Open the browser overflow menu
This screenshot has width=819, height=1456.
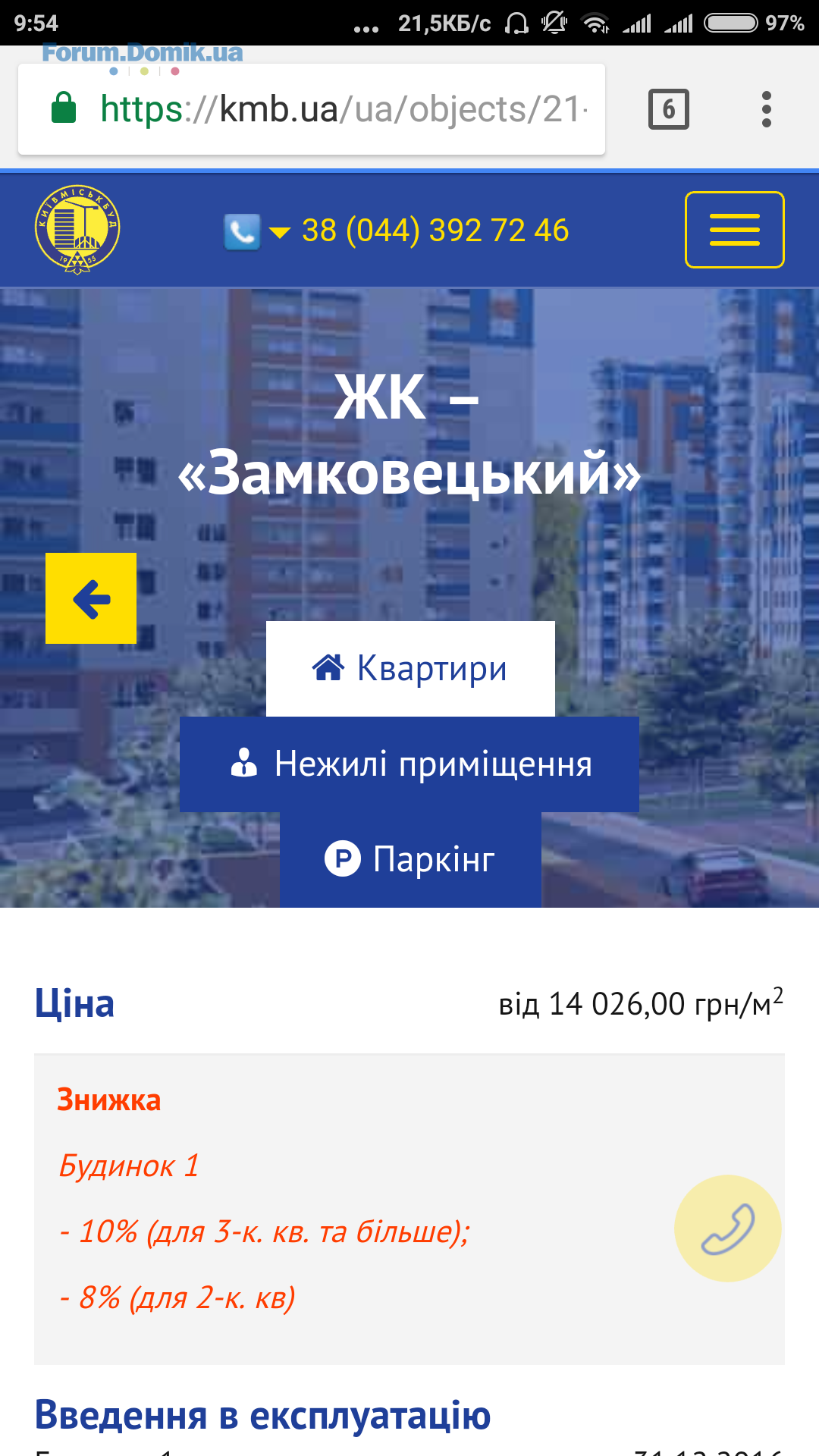[767, 109]
